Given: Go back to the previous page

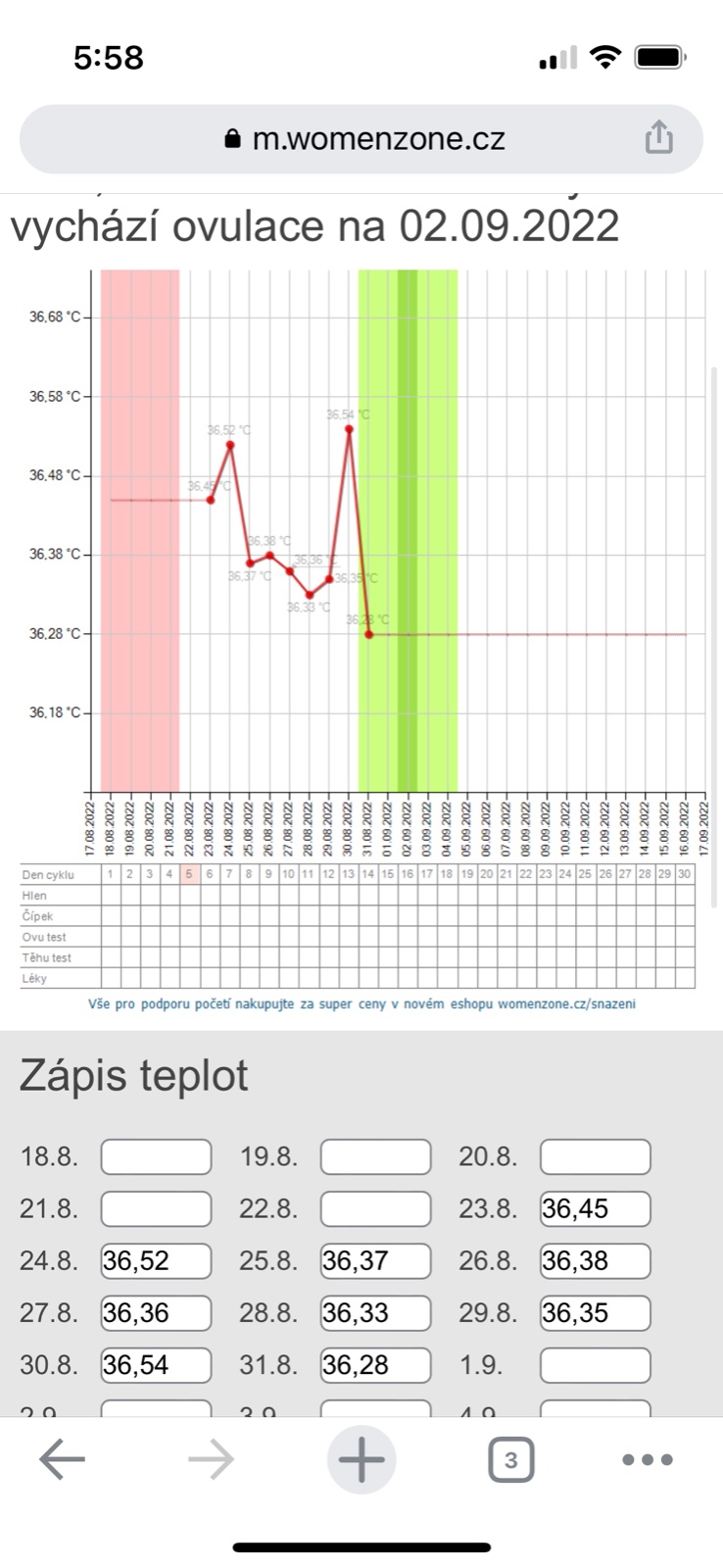Looking at the screenshot, I should pos(62,1459).
